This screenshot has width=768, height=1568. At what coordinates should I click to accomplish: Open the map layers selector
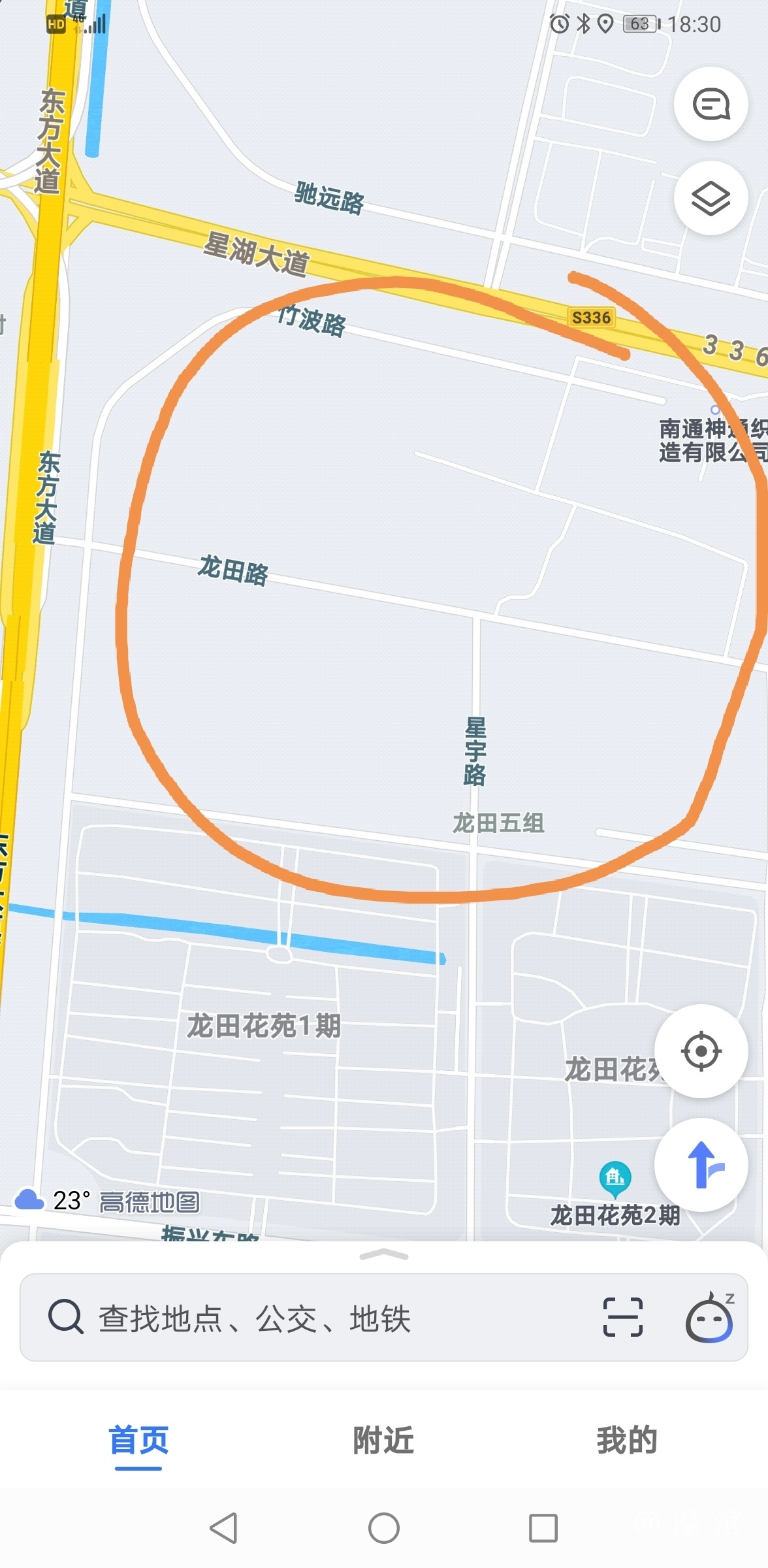[x=711, y=198]
